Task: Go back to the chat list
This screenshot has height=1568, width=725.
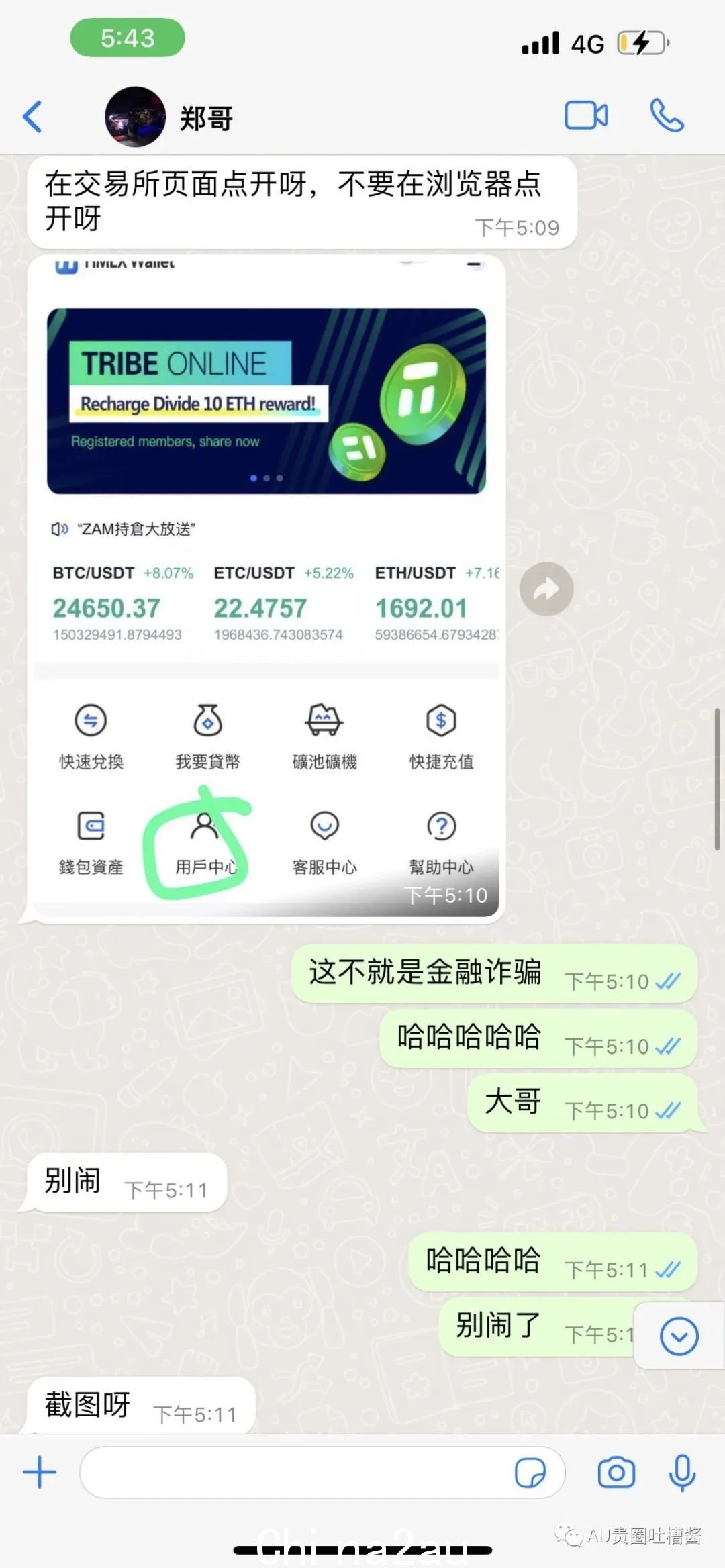Action: click(x=33, y=117)
